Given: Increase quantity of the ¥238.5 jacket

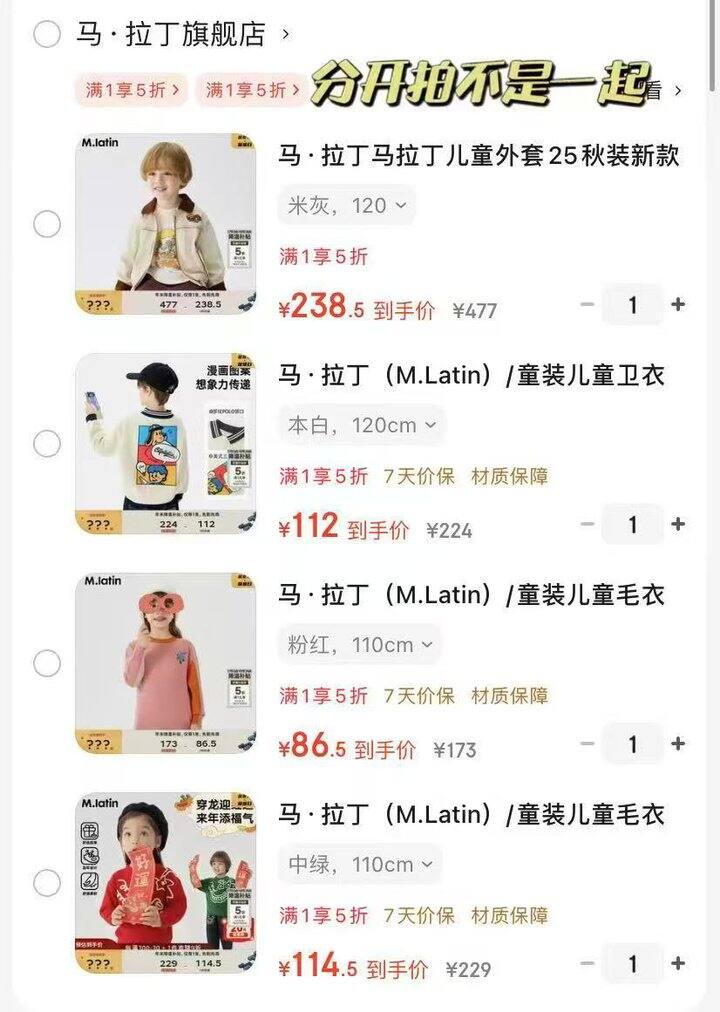Looking at the screenshot, I should (x=678, y=304).
